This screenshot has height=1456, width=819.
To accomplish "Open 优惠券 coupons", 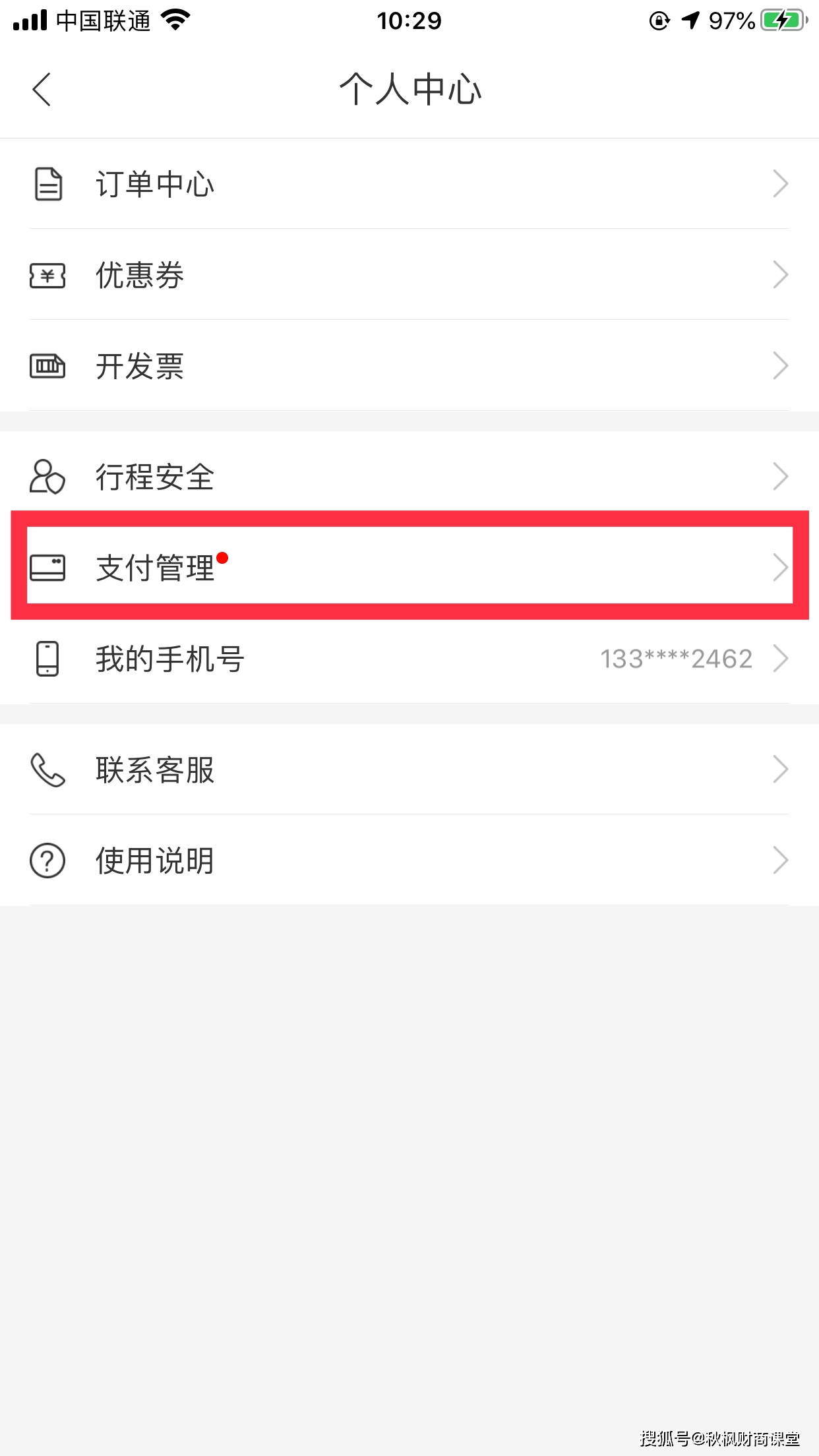I will pos(409,275).
